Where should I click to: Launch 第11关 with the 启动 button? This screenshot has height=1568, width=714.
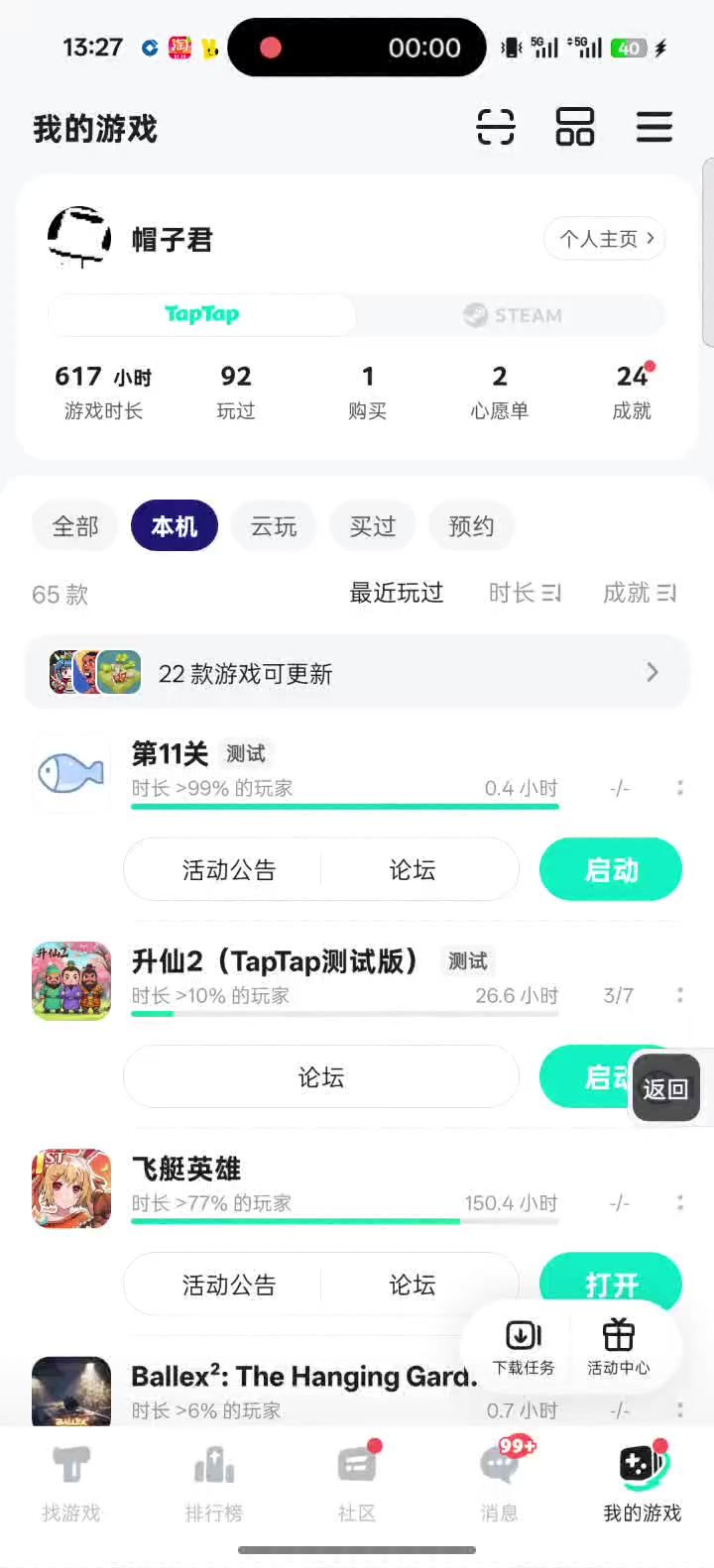tap(611, 870)
